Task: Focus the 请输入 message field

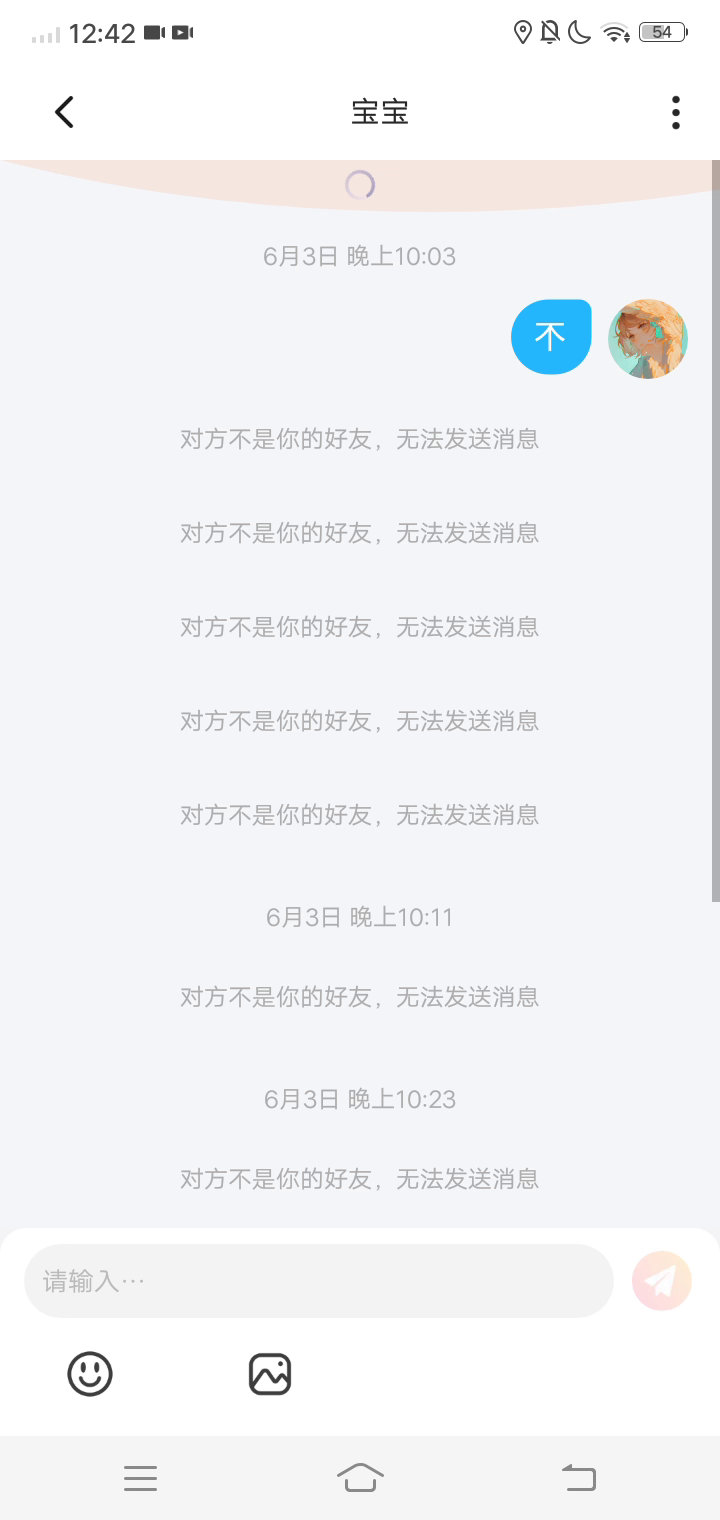Action: 318,1281
